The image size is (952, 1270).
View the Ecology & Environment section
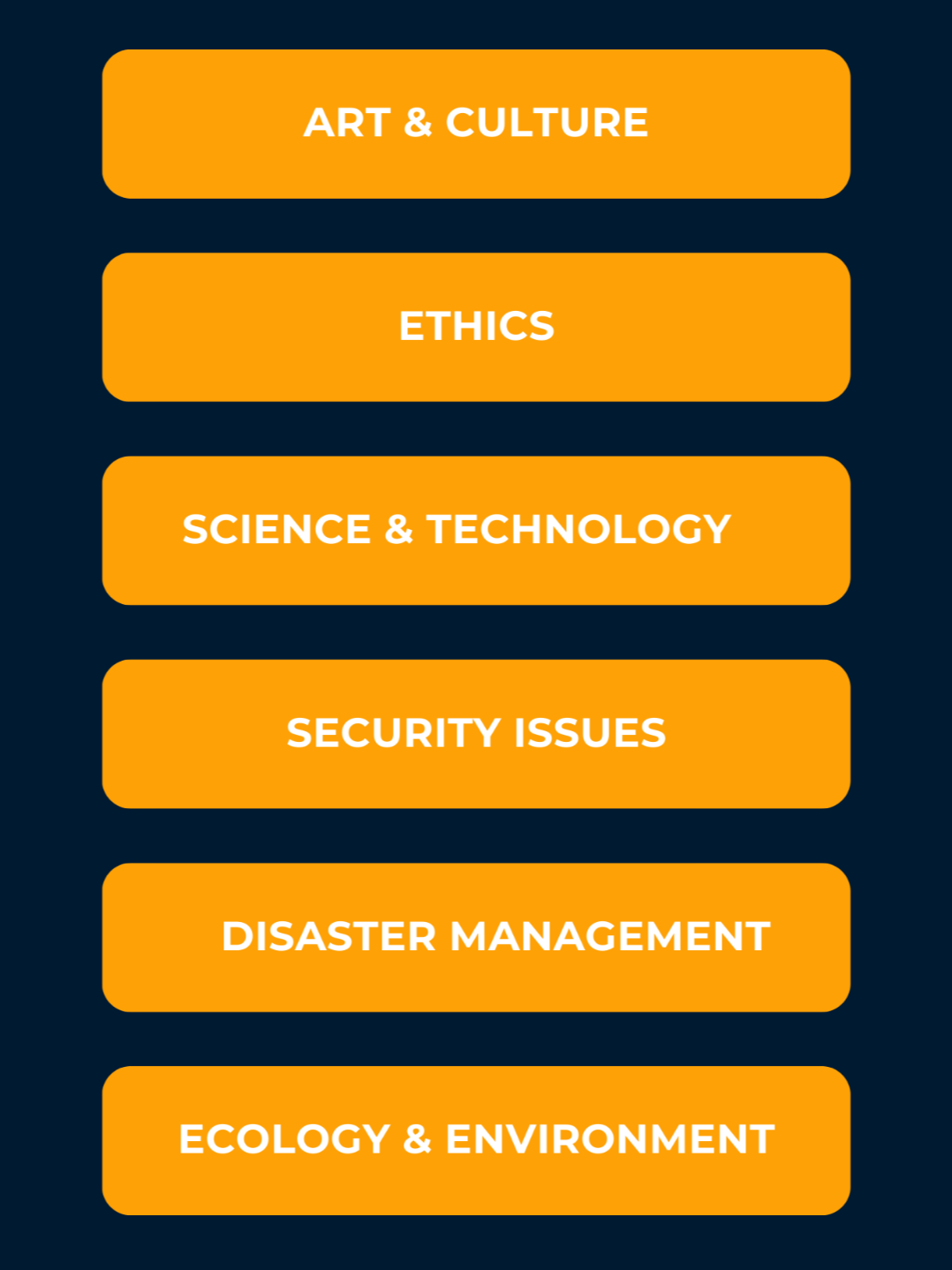point(476,1140)
